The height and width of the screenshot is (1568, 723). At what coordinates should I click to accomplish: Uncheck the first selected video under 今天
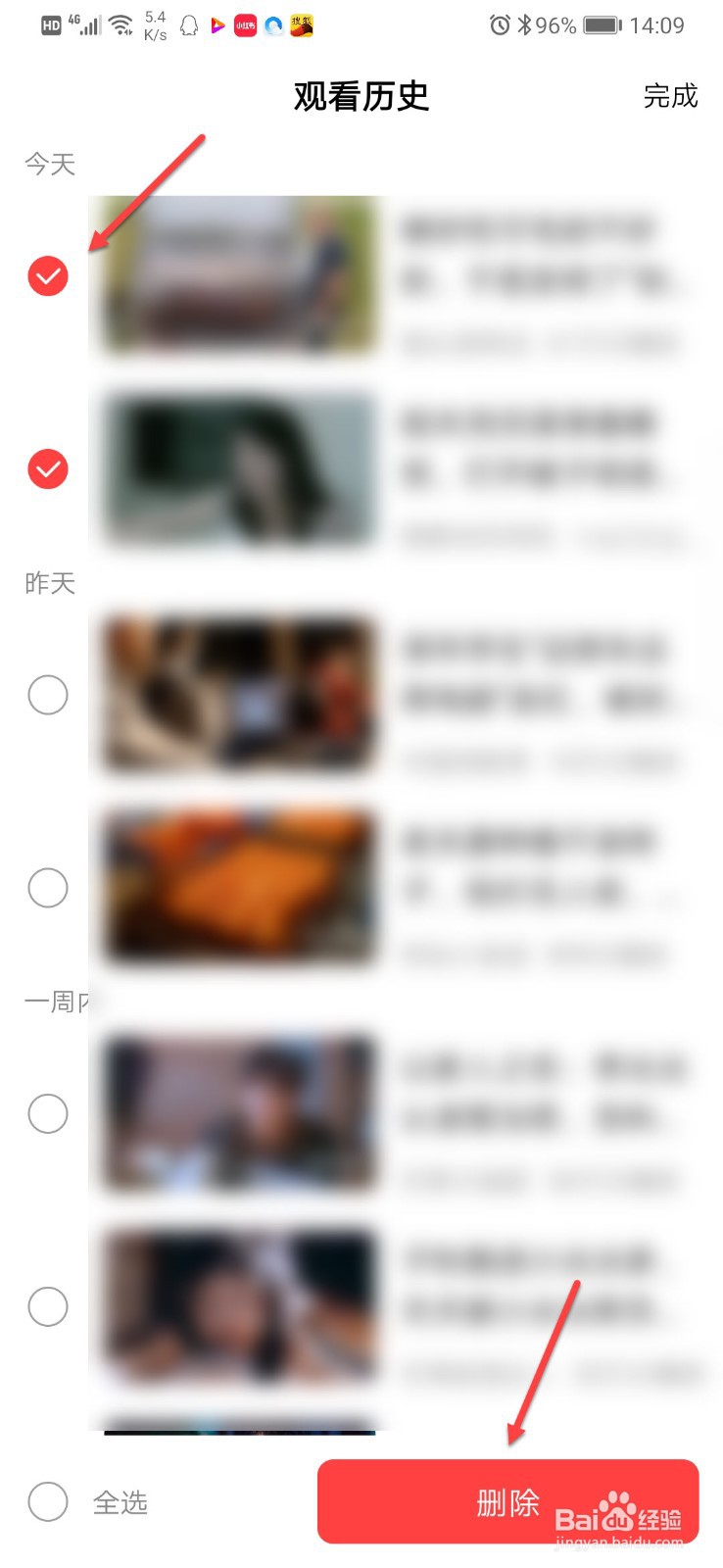[47, 276]
